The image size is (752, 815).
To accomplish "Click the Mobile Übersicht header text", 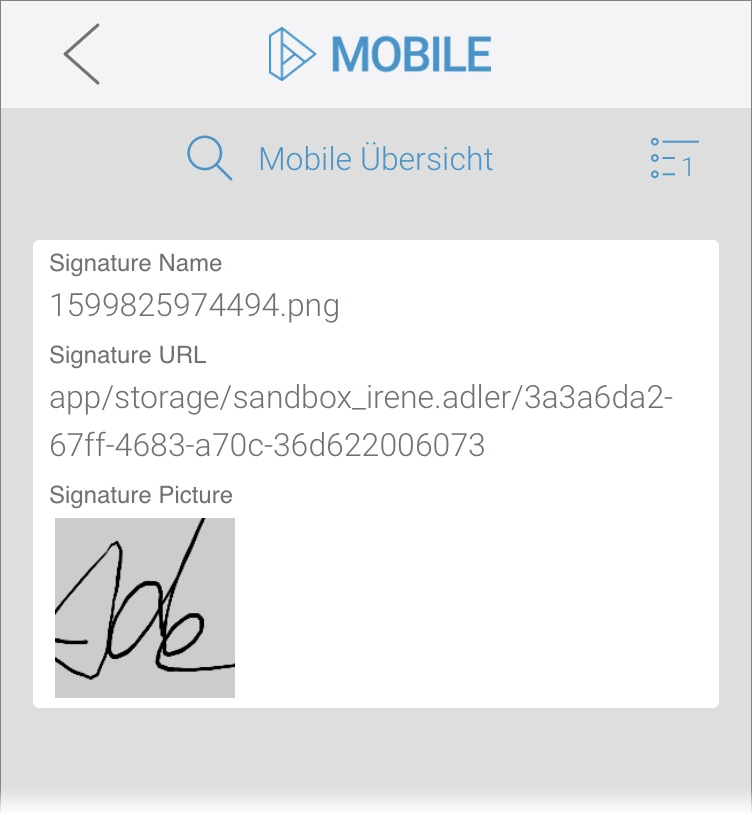I will click(375, 157).
